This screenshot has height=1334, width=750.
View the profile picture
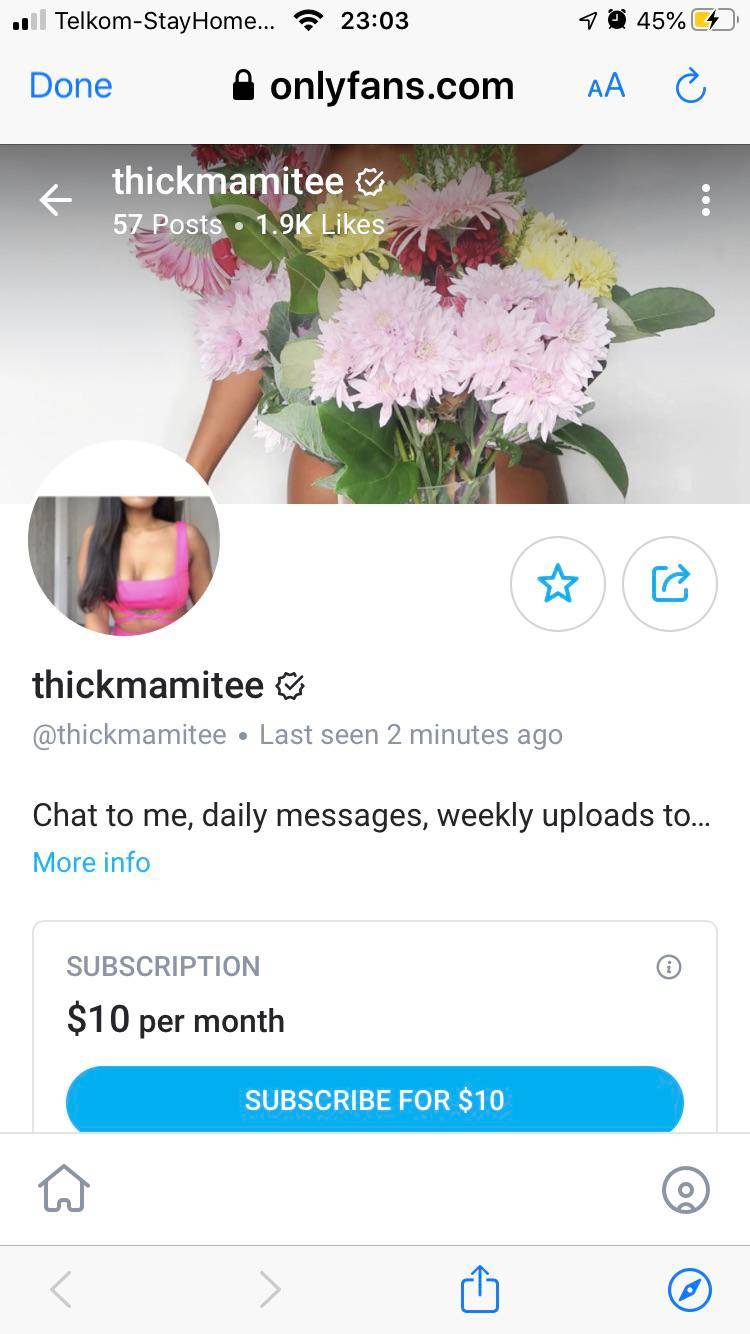(124, 540)
